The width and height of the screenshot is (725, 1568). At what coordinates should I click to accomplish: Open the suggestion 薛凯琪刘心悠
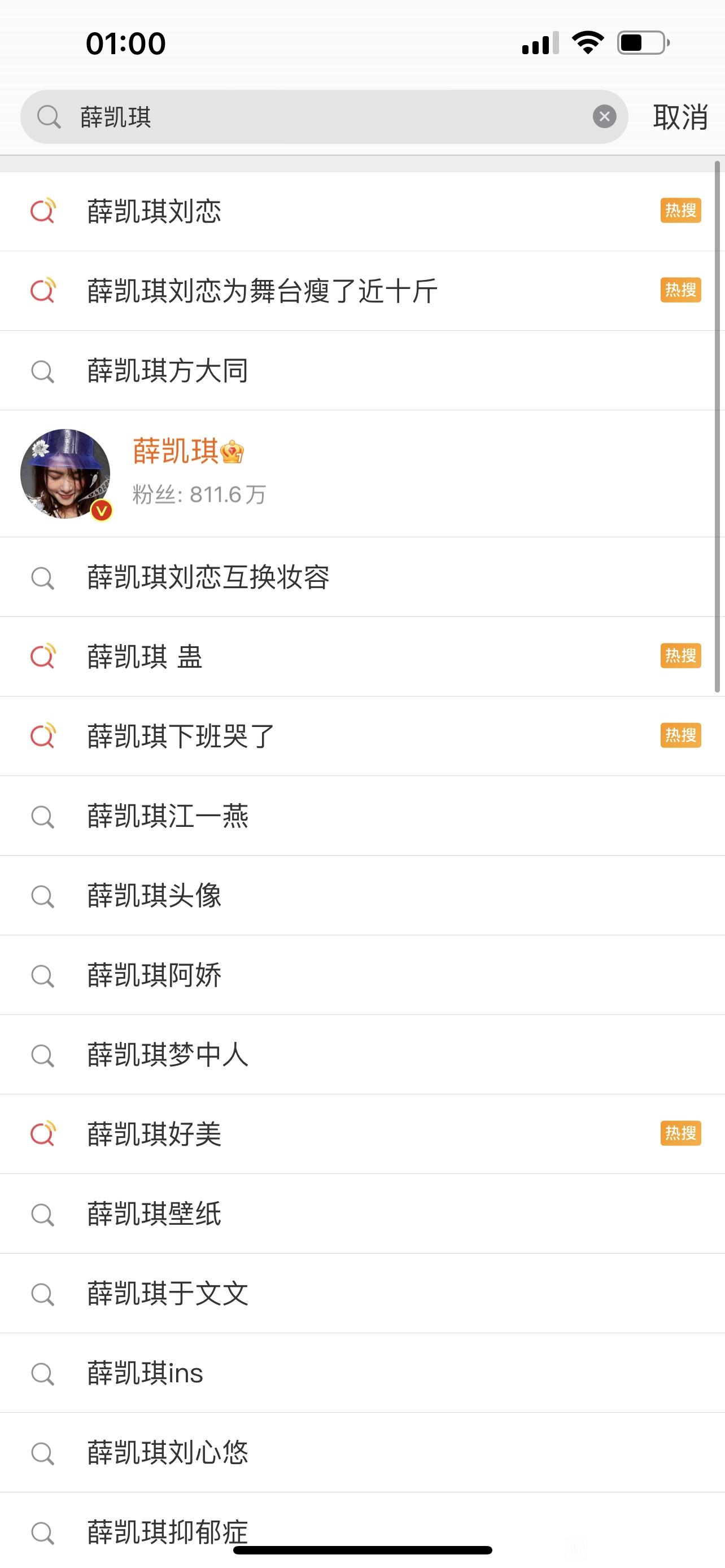[x=362, y=1453]
